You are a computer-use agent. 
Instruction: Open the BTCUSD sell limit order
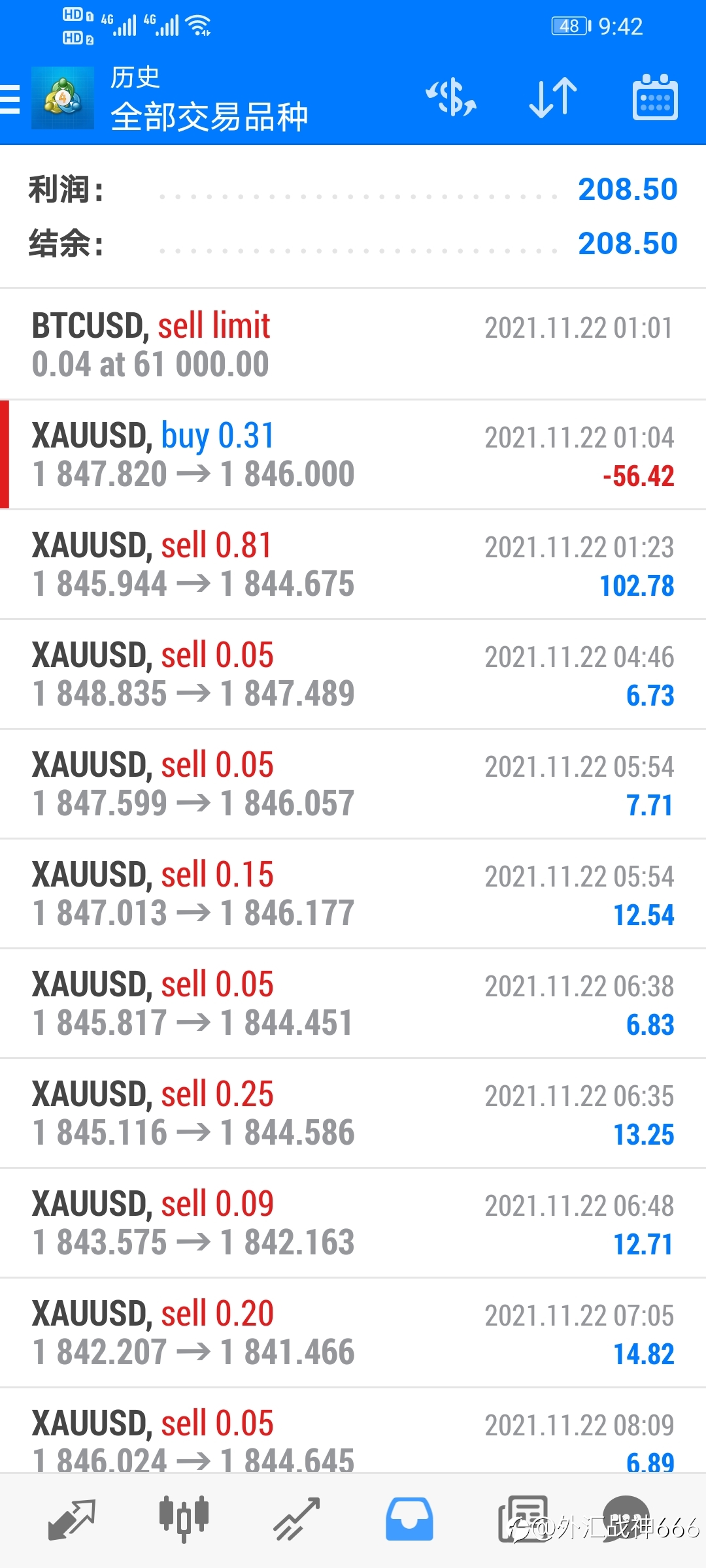click(353, 344)
